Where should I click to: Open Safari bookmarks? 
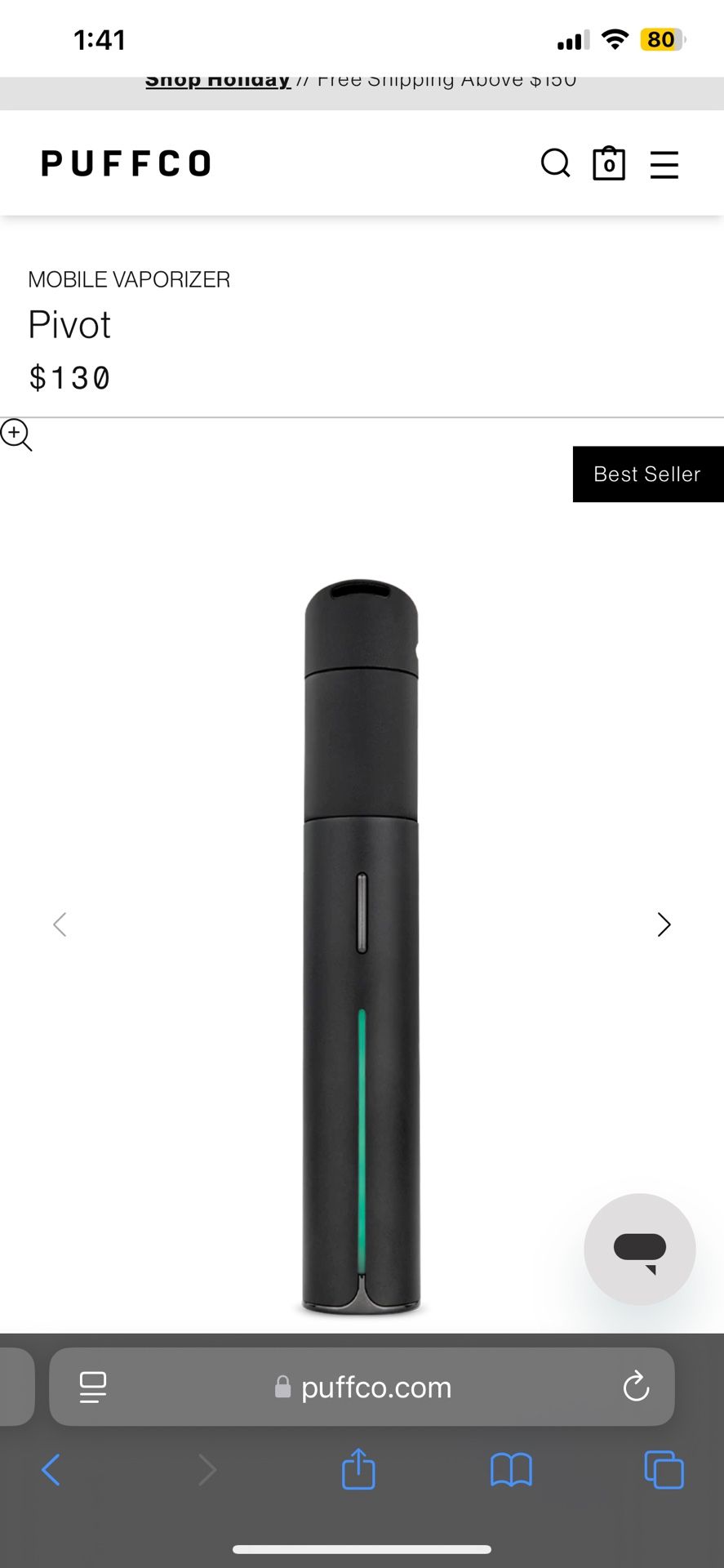click(511, 1470)
